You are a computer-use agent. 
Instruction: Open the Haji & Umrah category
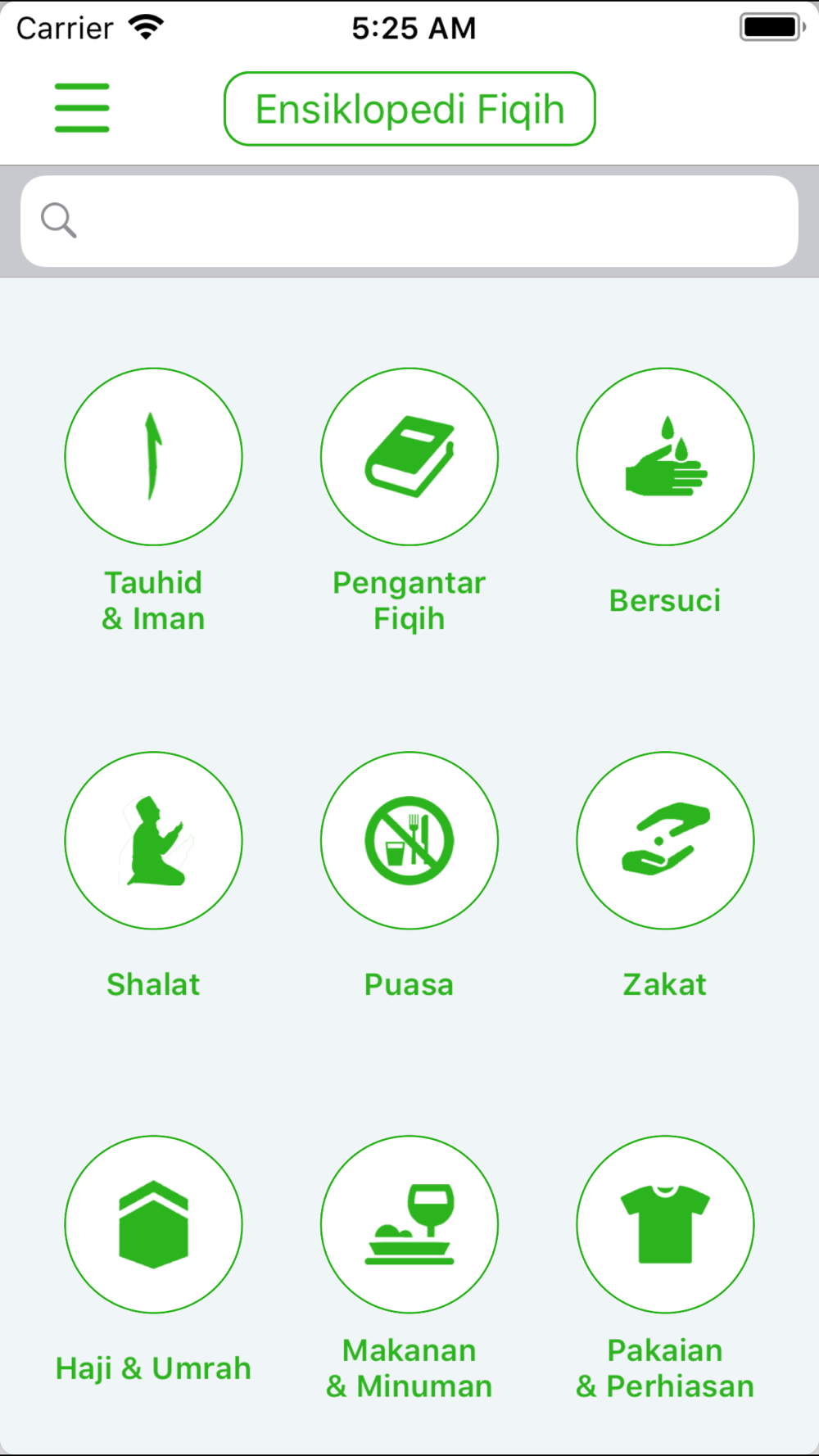coord(153,1224)
